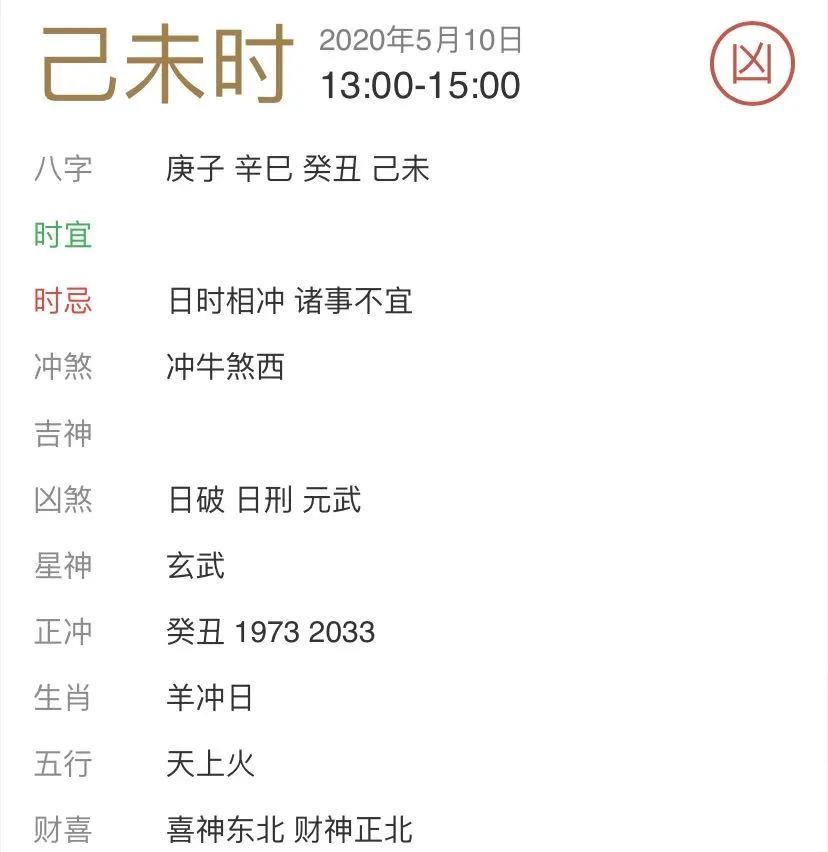Click the 吉神 row label
Screen dimensions: 828x852
[64, 434]
